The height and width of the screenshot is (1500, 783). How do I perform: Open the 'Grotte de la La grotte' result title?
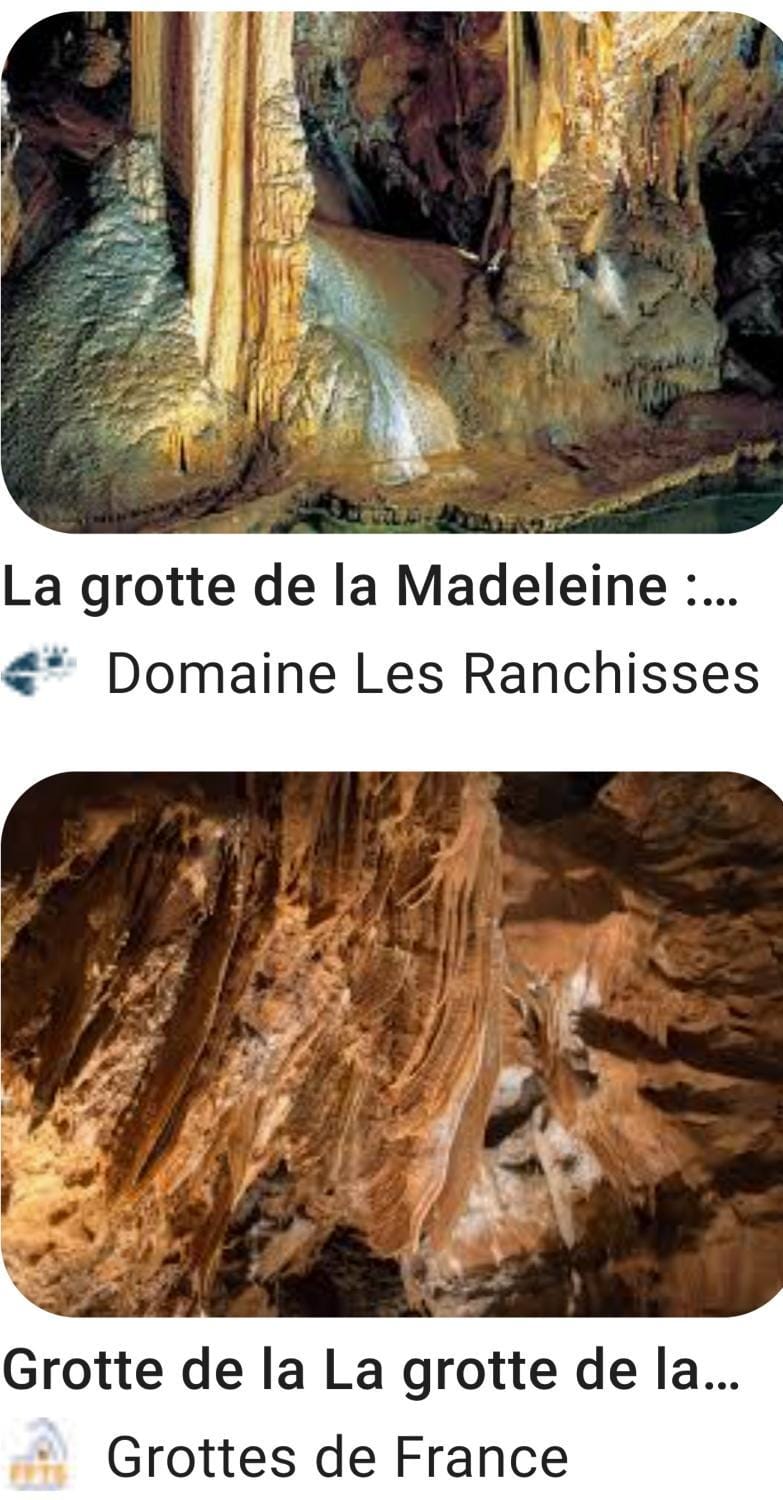click(x=370, y=1371)
